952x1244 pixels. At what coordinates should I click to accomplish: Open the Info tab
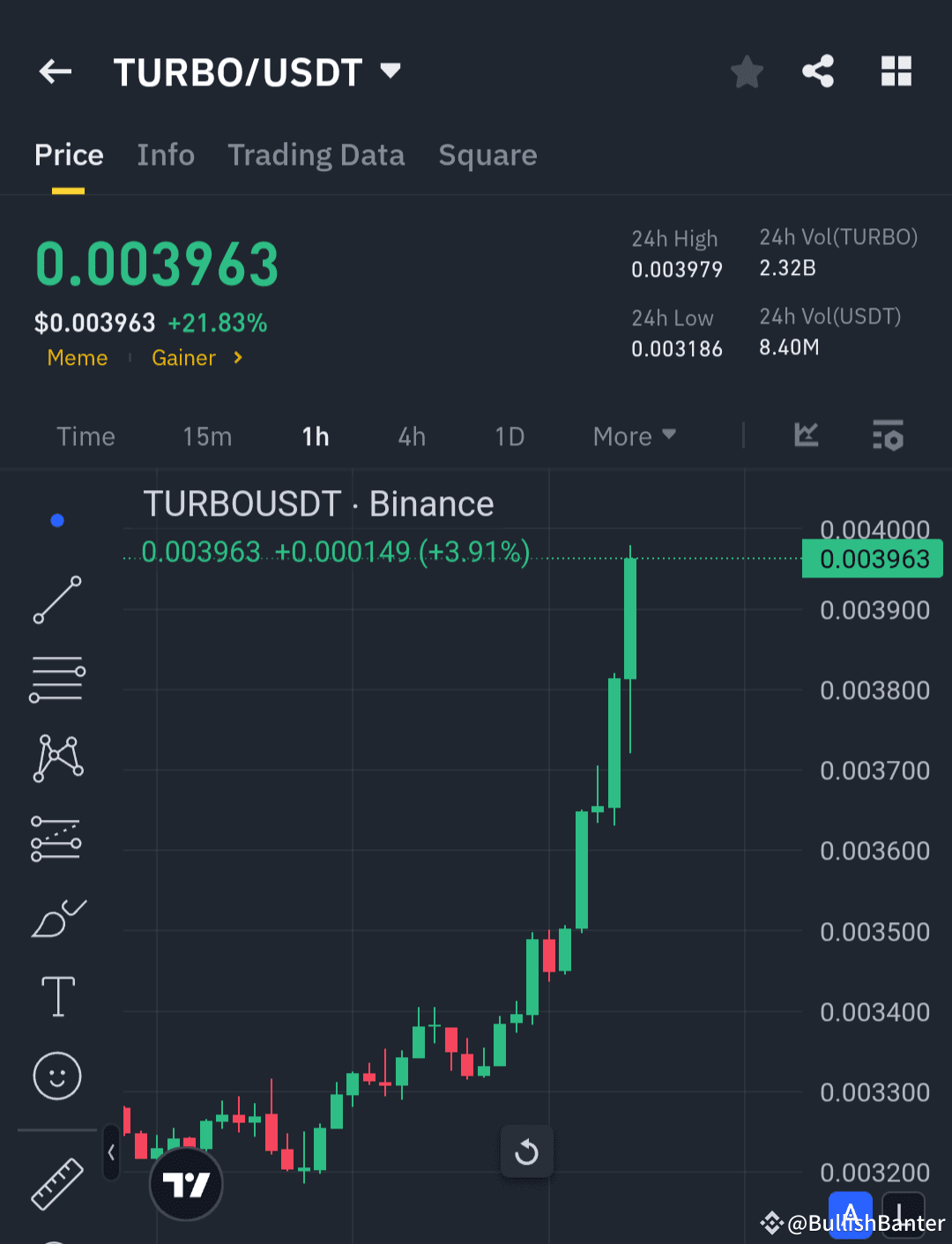(166, 155)
